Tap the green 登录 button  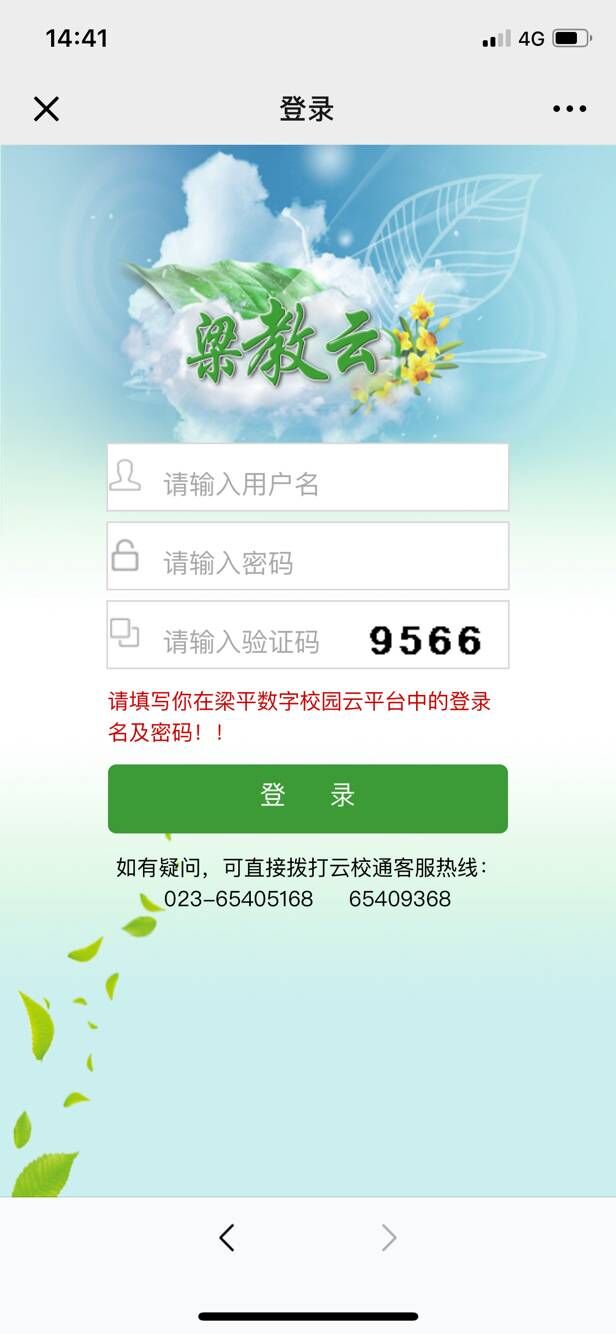pos(308,798)
